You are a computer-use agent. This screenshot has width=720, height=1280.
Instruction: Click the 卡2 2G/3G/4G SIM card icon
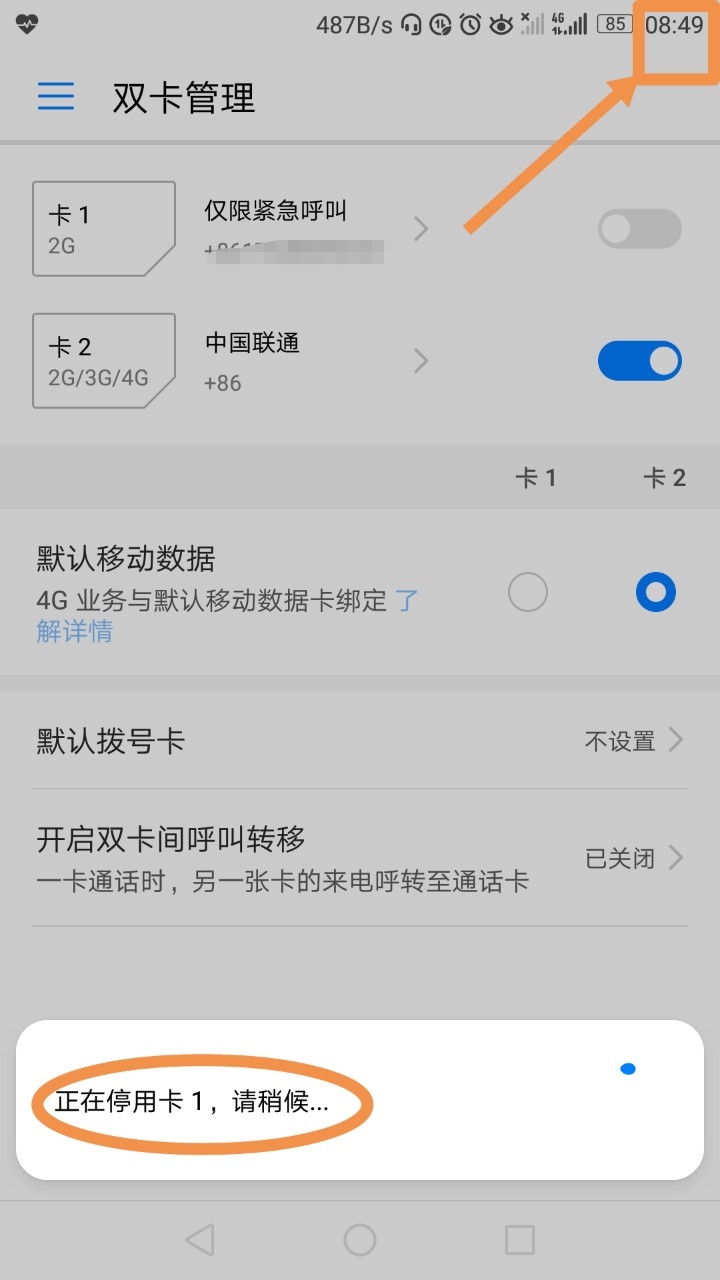[104, 360]
